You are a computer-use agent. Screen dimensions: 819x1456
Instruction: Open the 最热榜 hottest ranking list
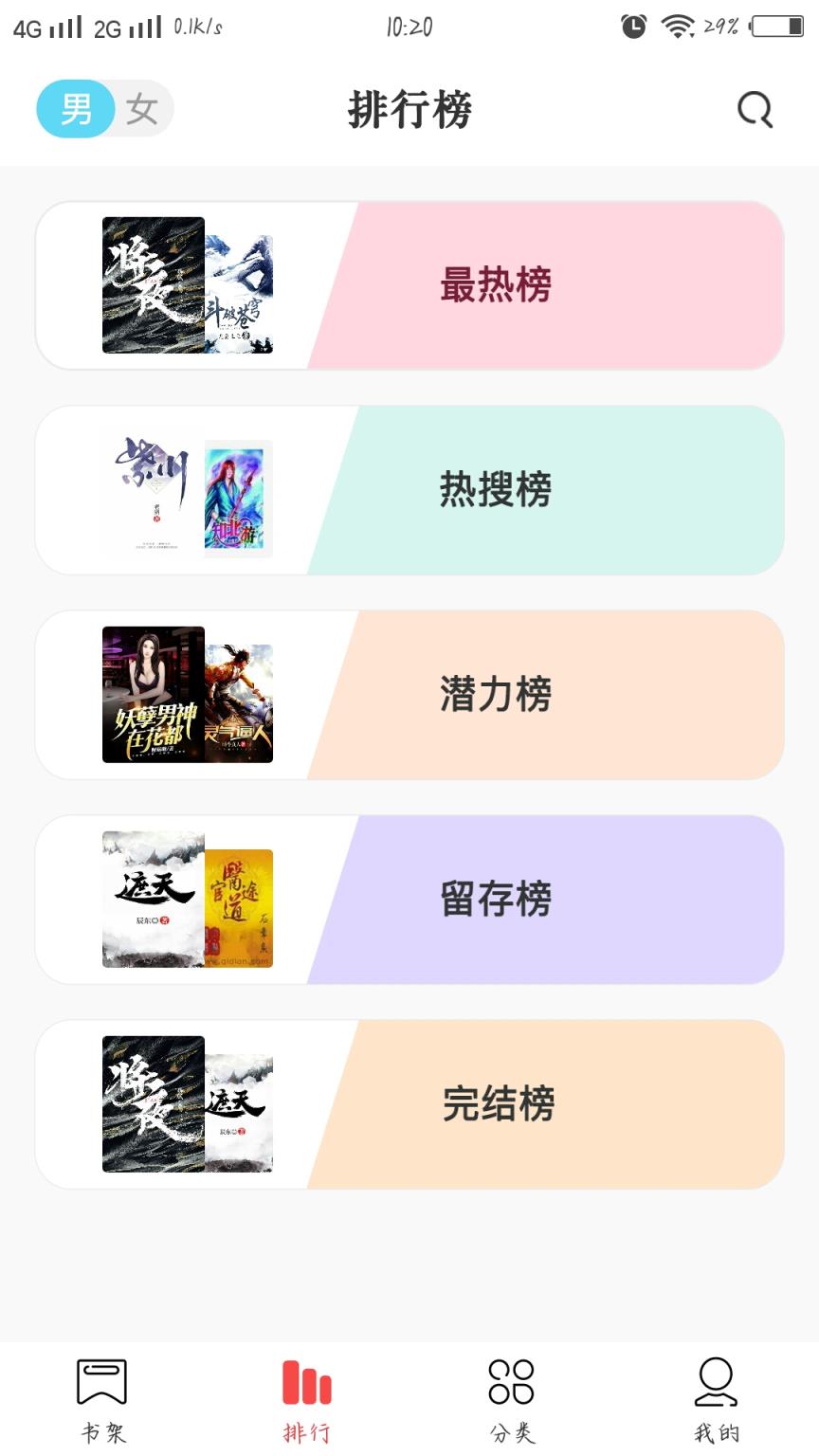click(x=498, y=282)
